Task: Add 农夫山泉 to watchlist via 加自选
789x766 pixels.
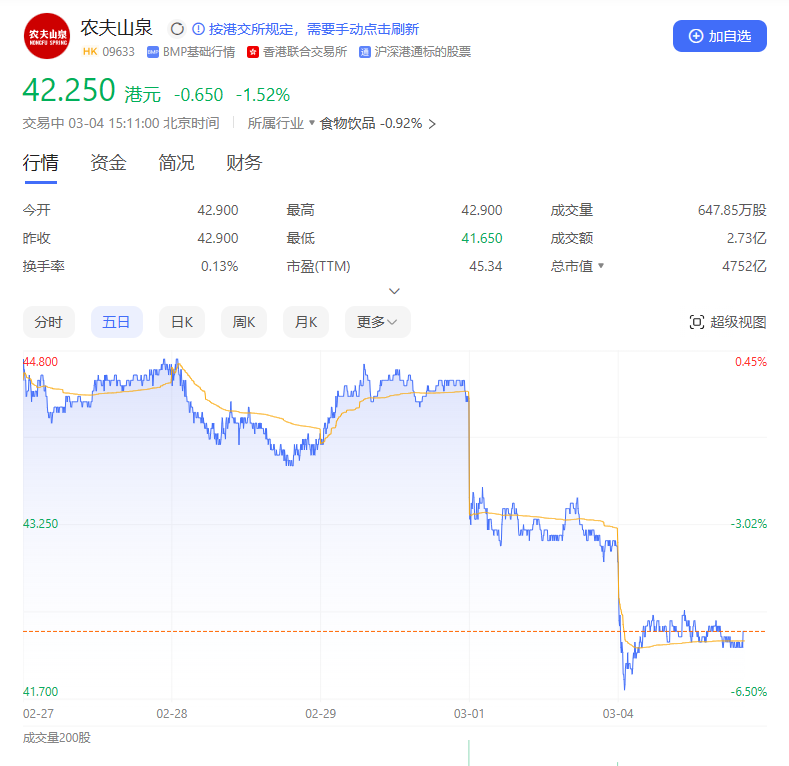Action: point(719,35)
